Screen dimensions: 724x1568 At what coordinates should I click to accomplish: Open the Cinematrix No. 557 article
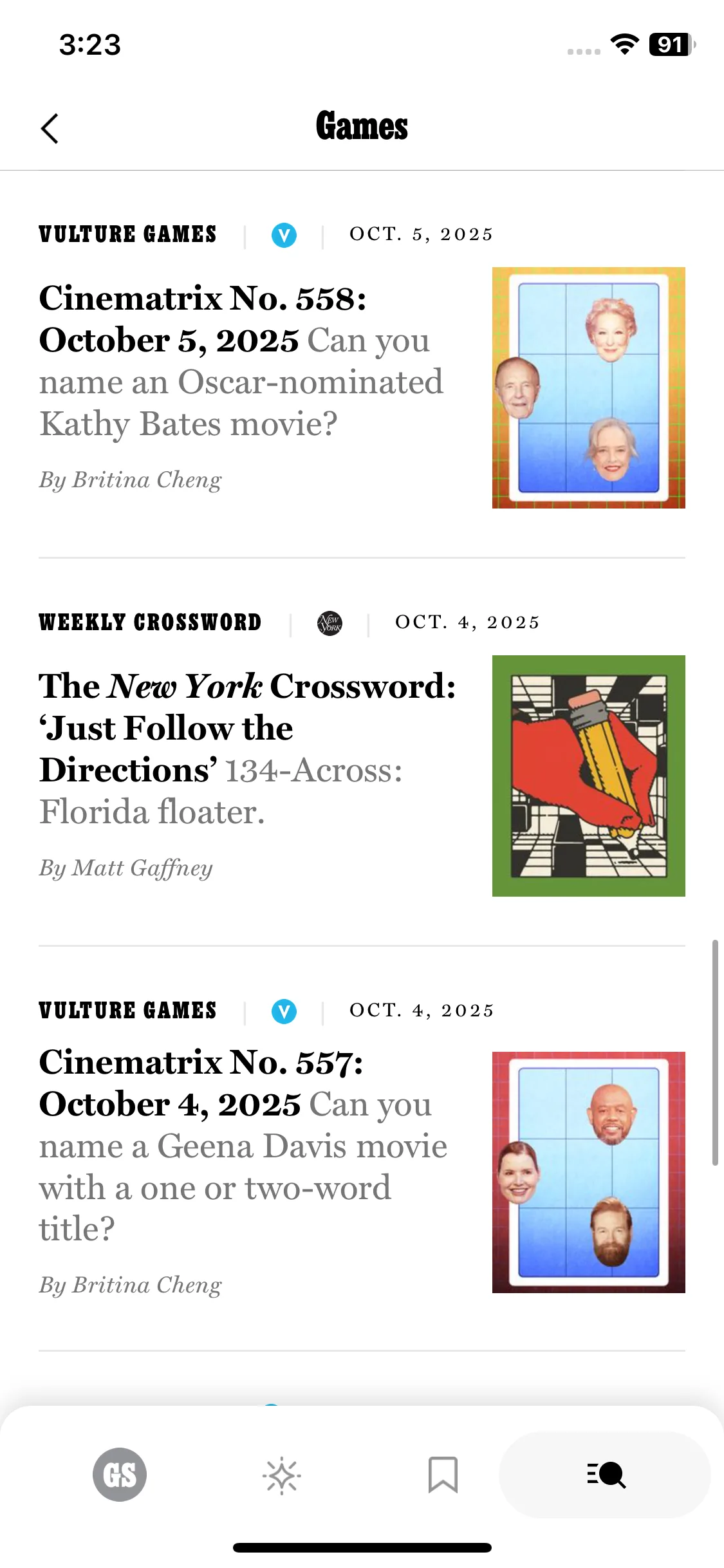[243, 1145]
